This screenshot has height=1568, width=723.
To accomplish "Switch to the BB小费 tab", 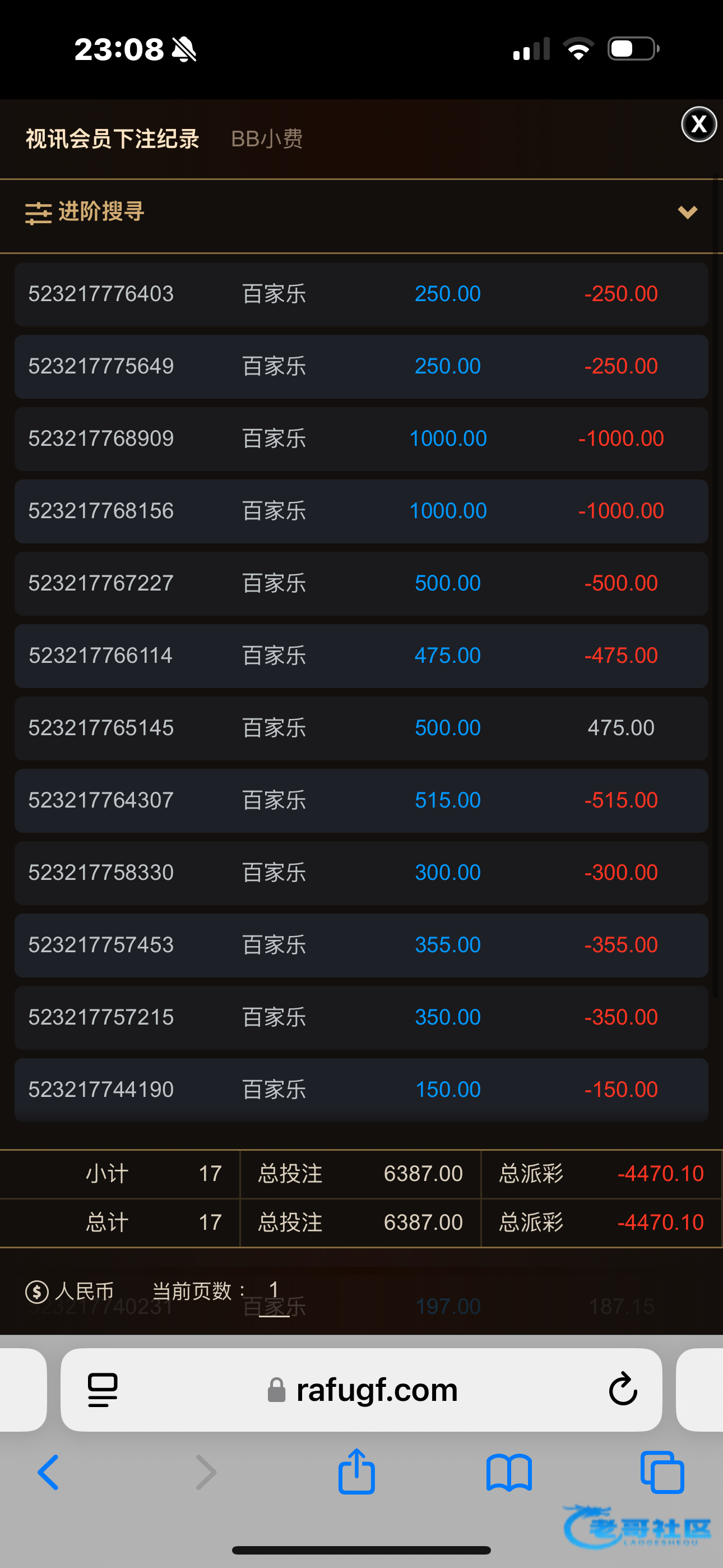I will click(x=267, y=139).
